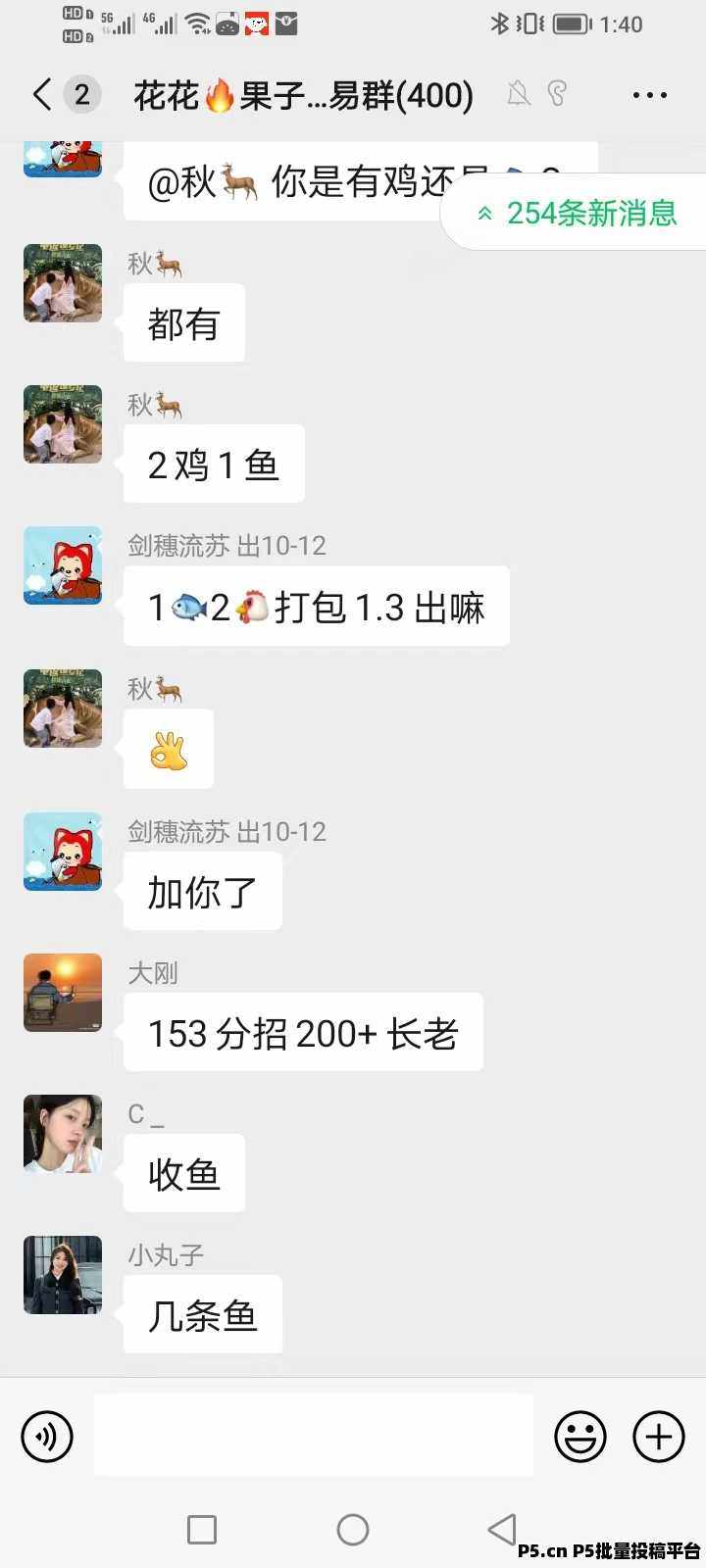Open recent apps from navigation bar

click(202, 1529)
